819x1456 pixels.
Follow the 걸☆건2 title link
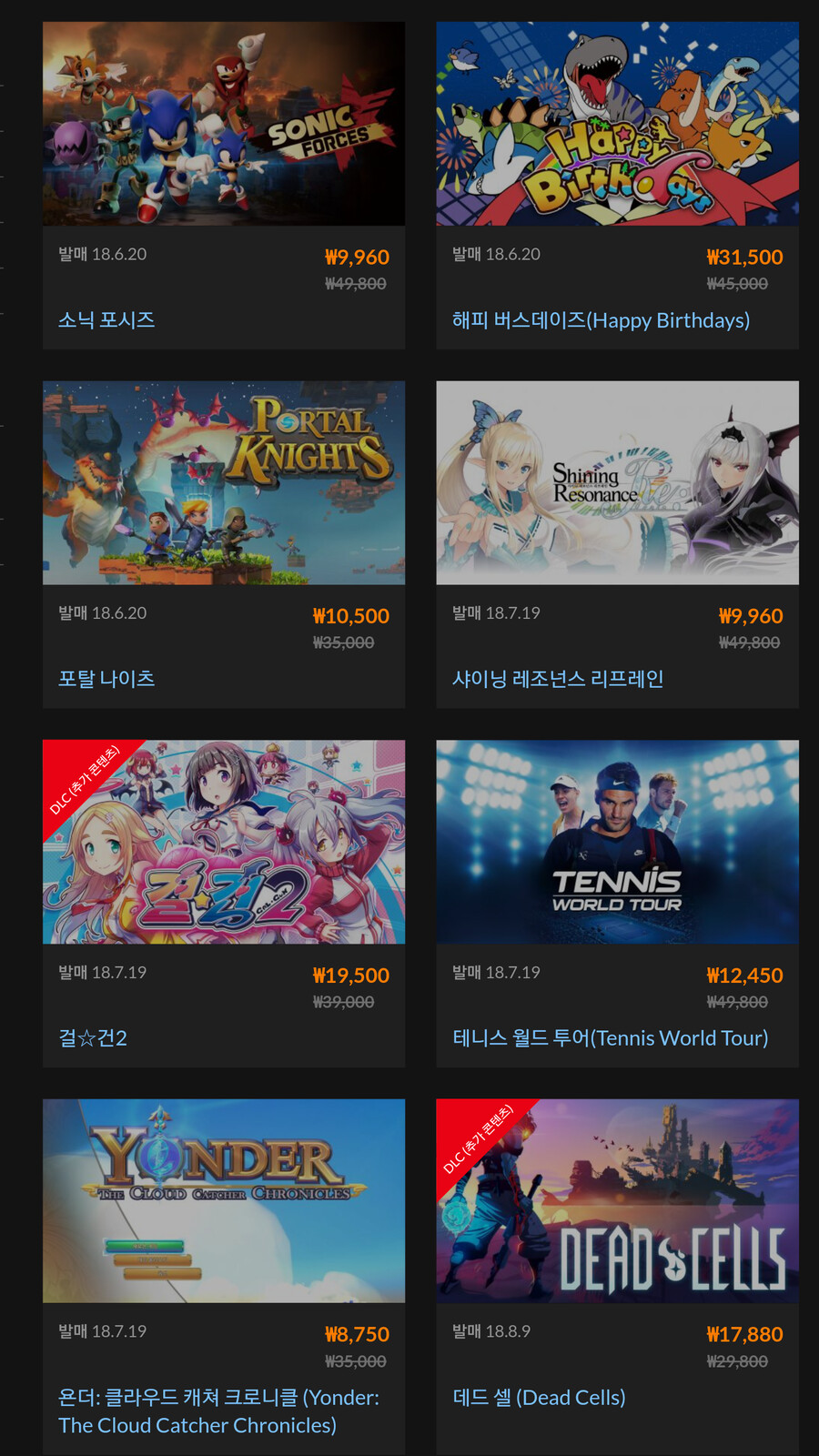pyautogui.click(x=93, y=1038)
